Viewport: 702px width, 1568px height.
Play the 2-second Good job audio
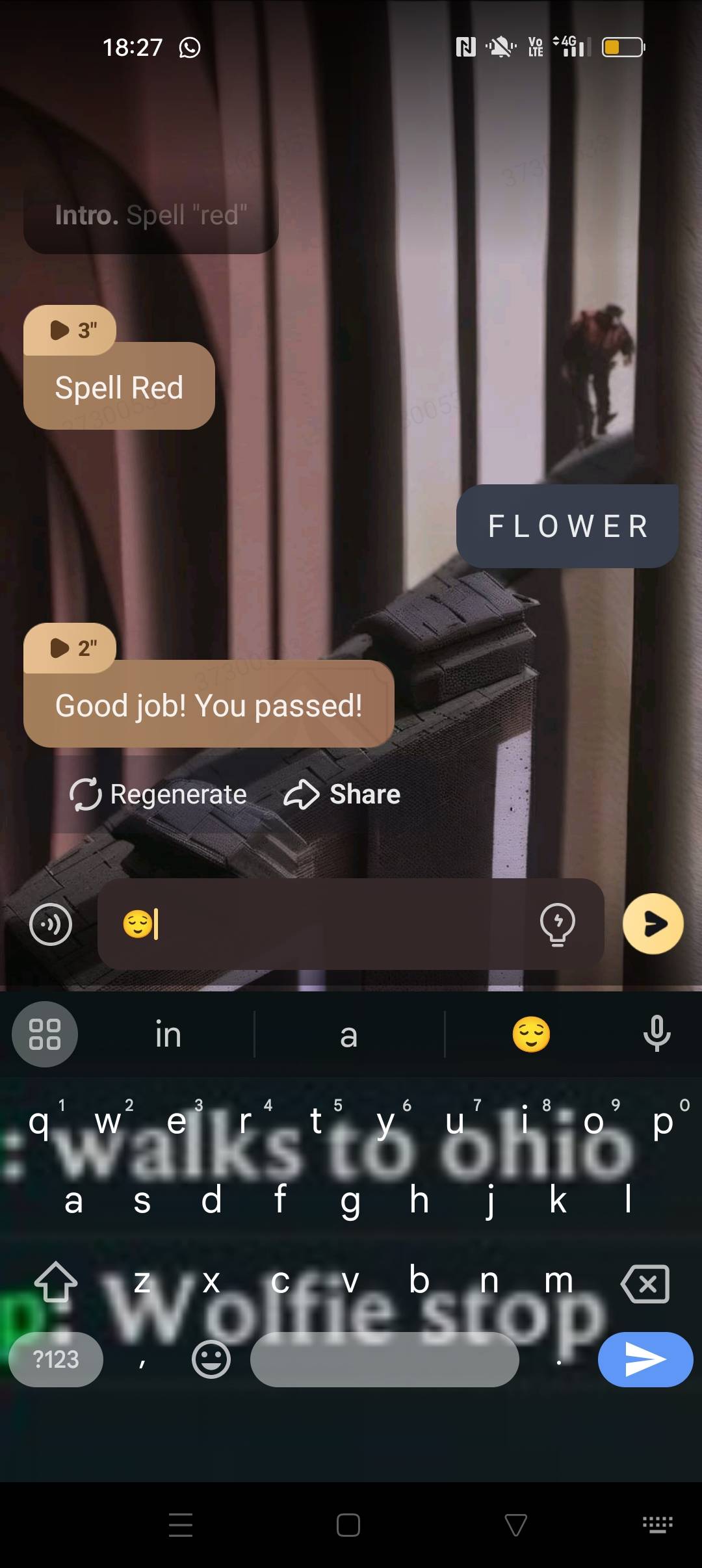pos(69,648)
